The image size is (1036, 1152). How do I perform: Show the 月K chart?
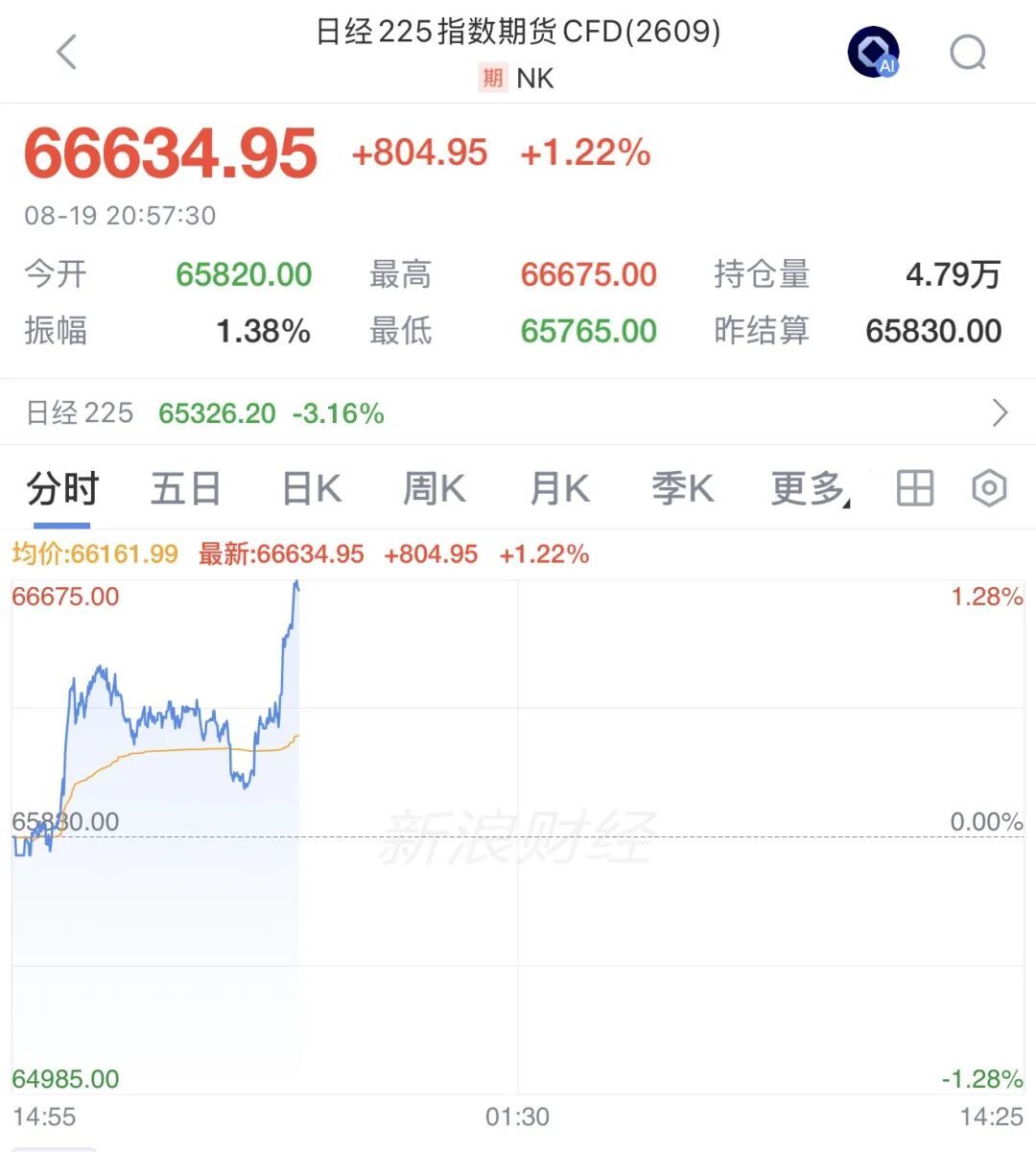[559, 489]
